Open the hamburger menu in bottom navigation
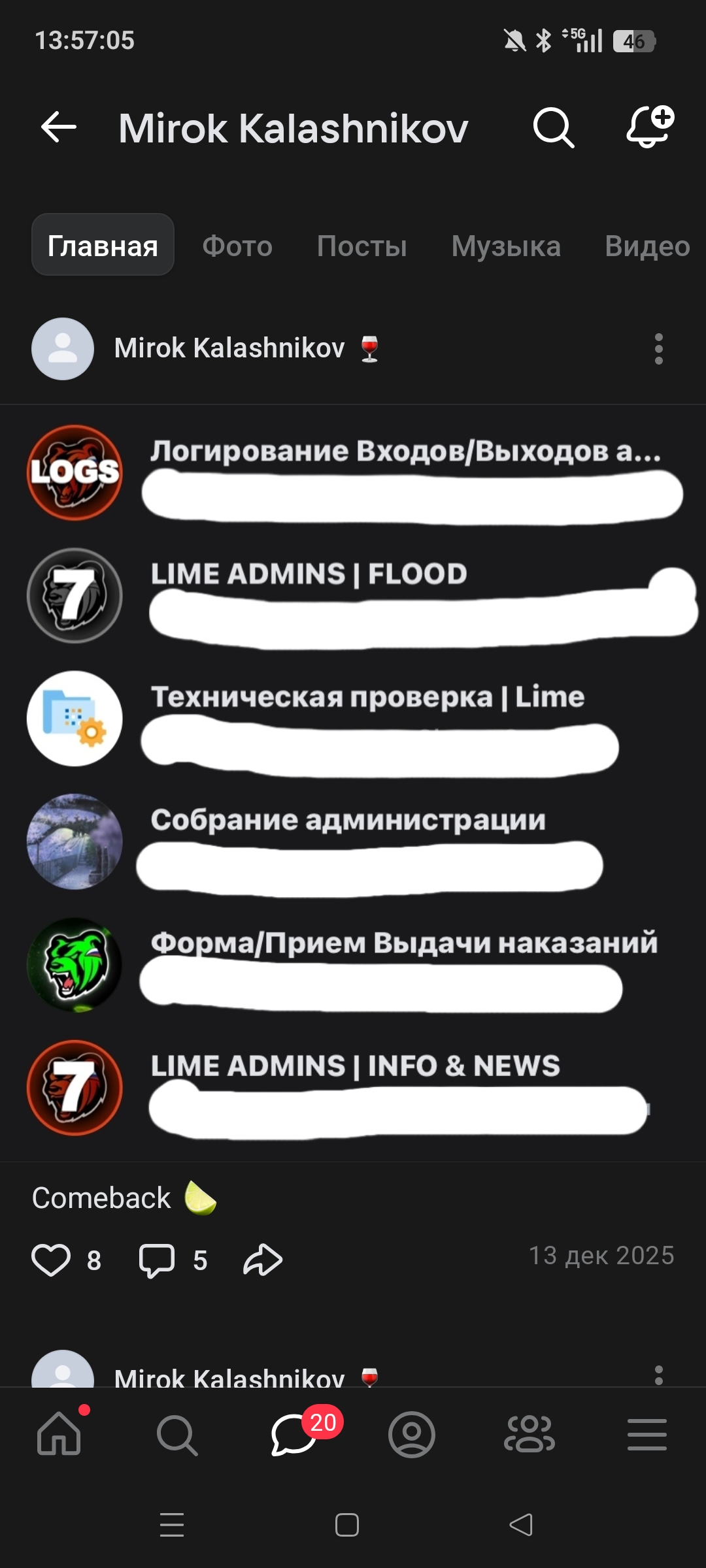706x1568 pixels. click(x=647, y=1435)
